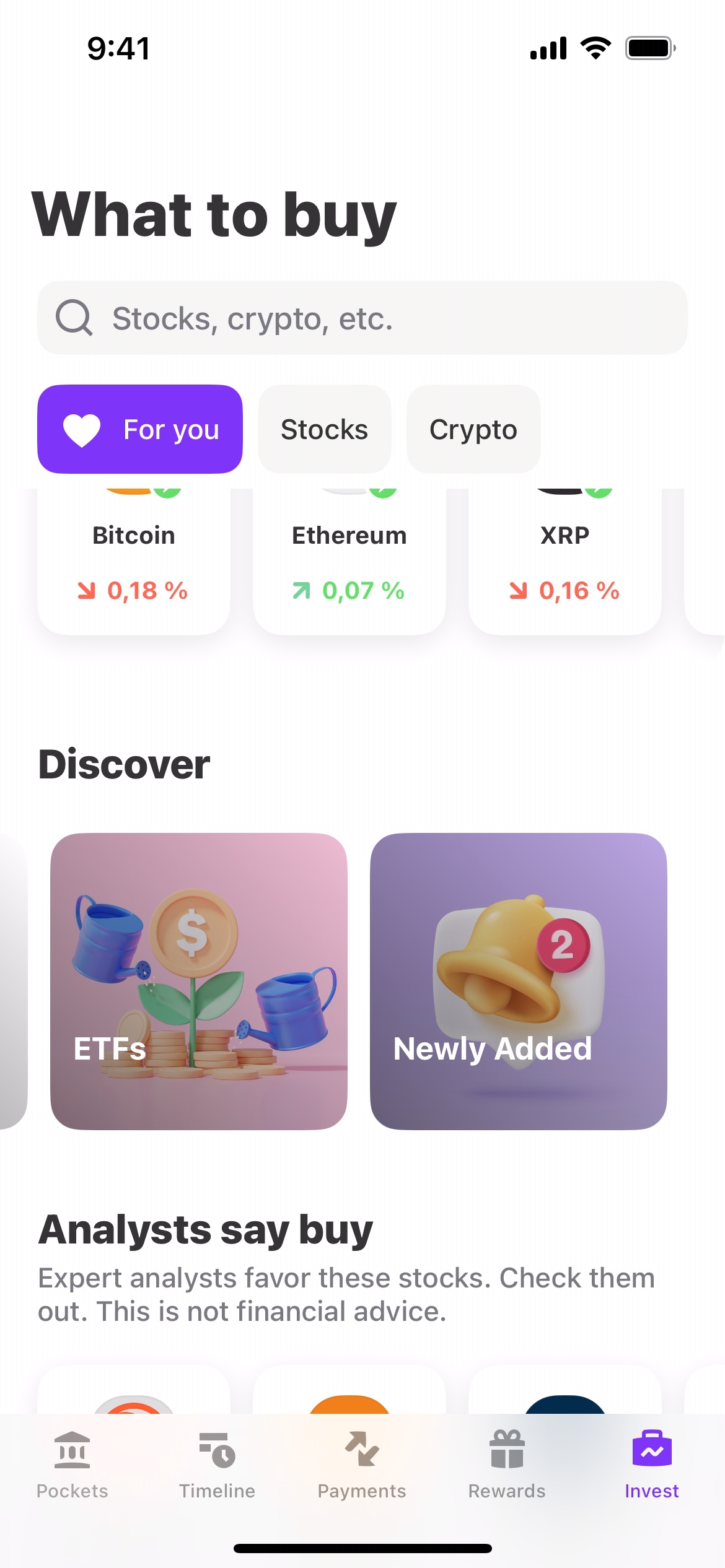Navigate to the Rewards tab
The image size is (725, 1568).
coord(507,1465)
